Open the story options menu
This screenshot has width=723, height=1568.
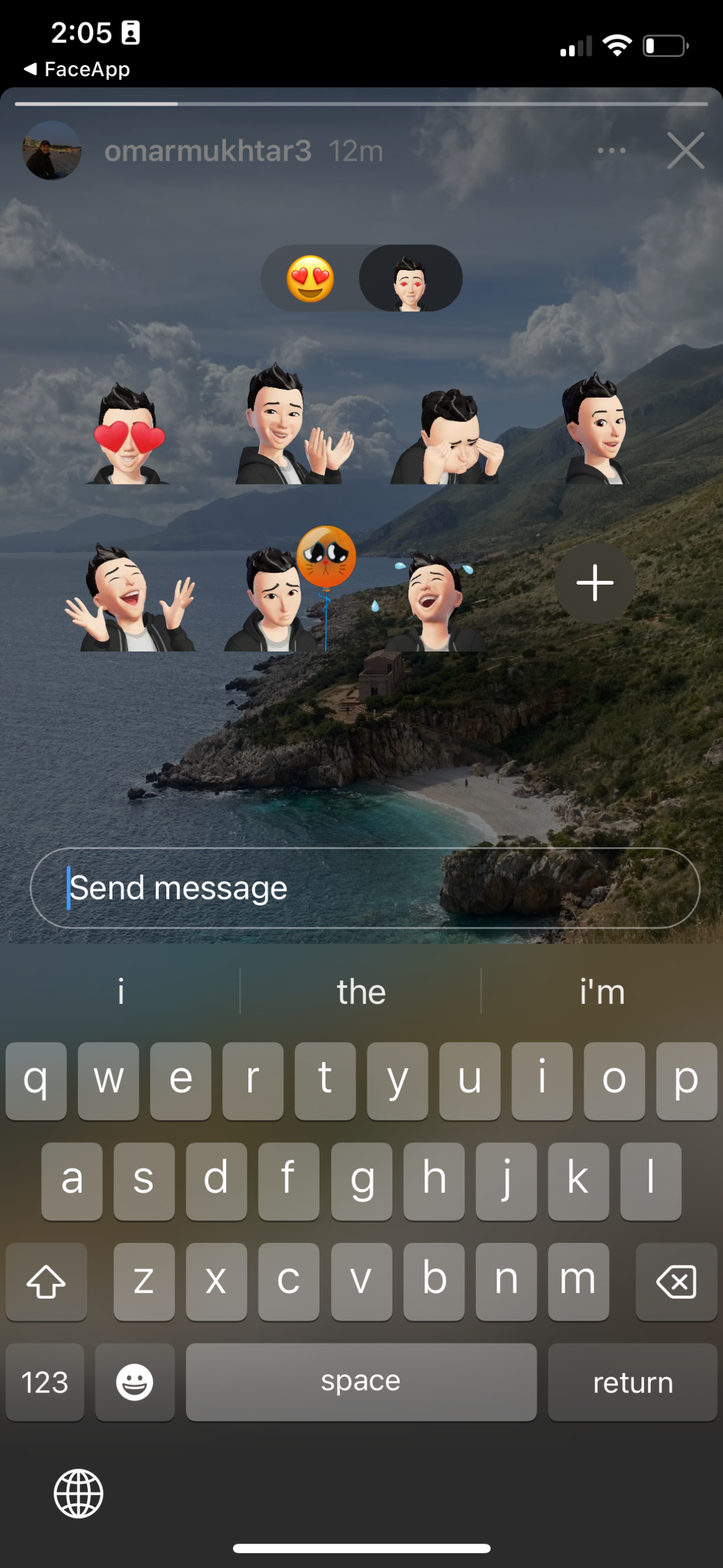point(612,150)
